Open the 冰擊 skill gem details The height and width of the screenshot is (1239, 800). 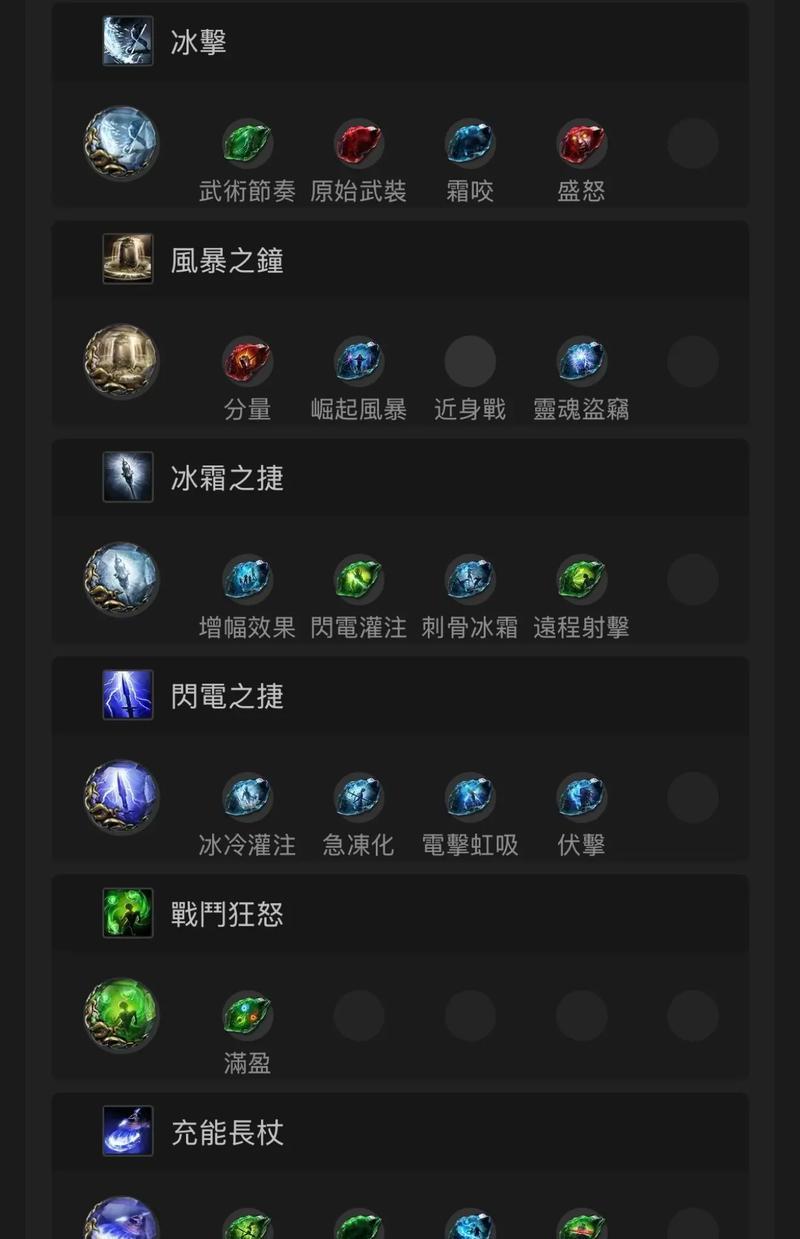coord(121,144)
